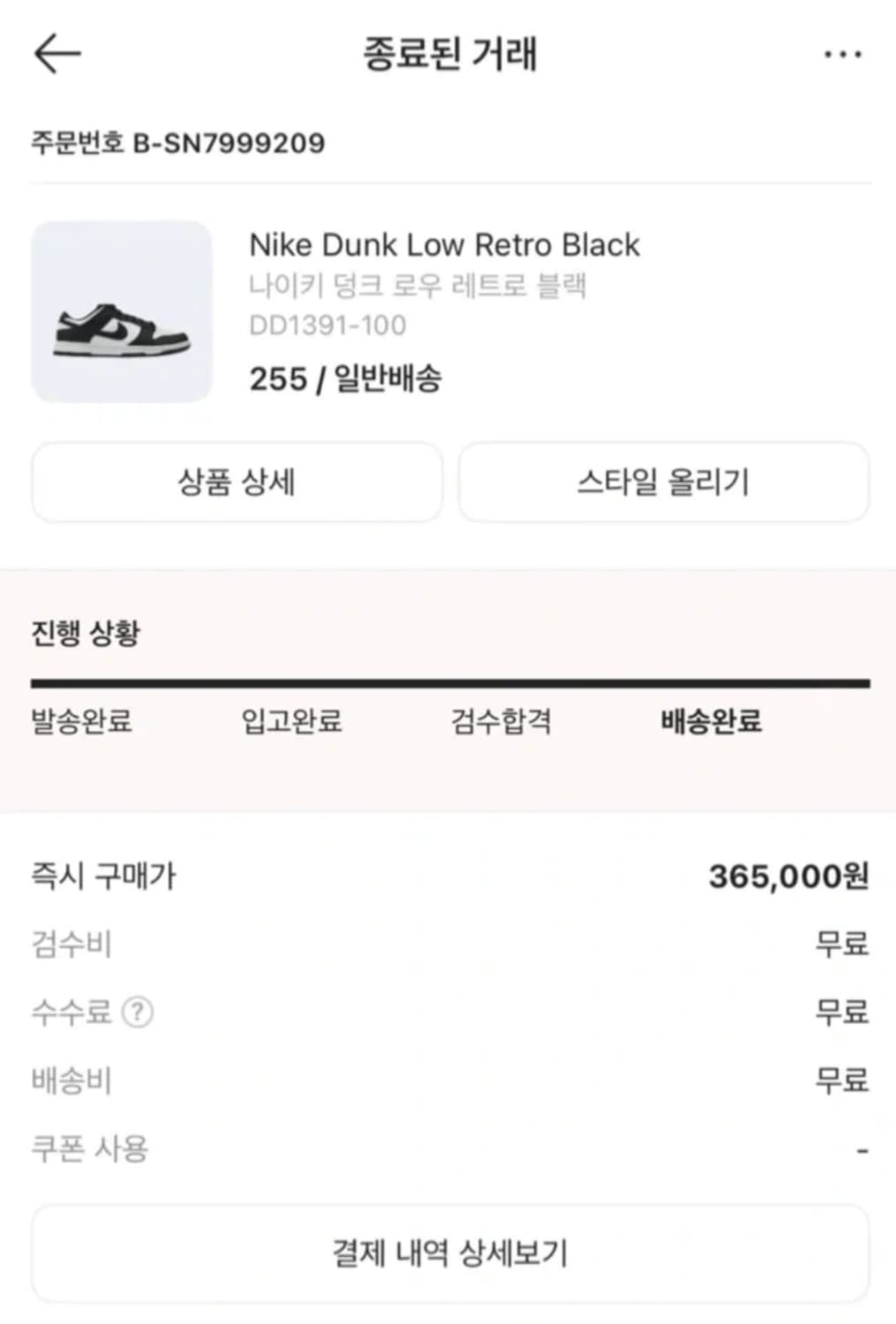Image resolution: width=896 pixels, height=1324 pixels.
Task: Click the size label 255 / 일반배송
Action: pyautogui.click(x=348, y=378)
